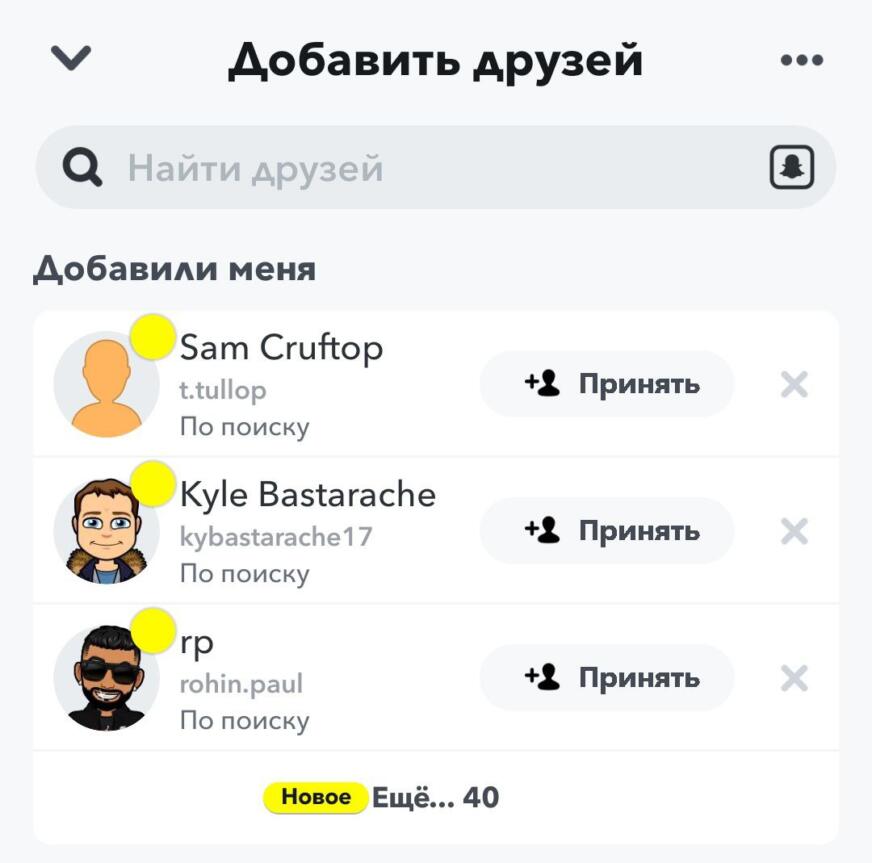Viewport: 872px width, 863px height.
Task: Show more with Ещё... 40
Action: 434,797
